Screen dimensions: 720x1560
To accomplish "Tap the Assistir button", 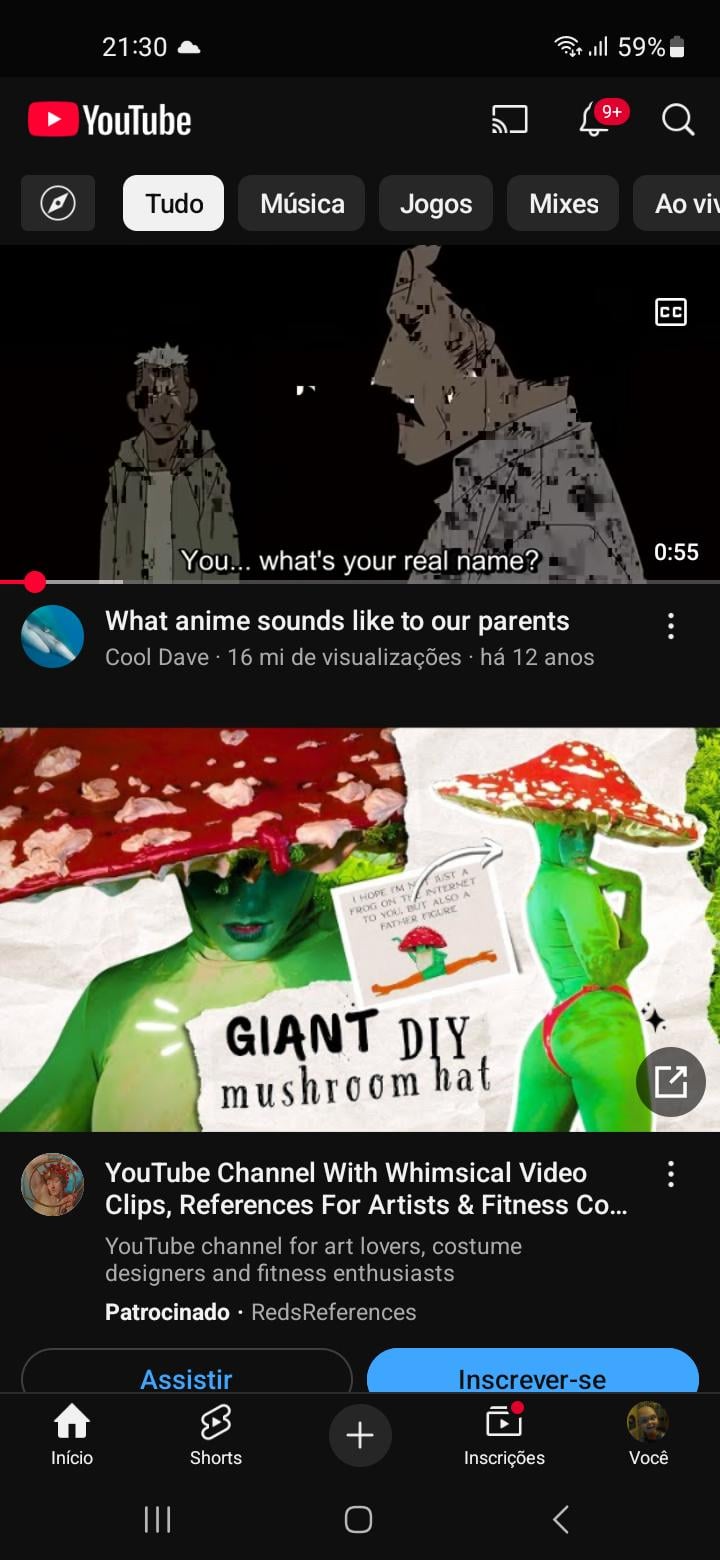I will point(187,1374).
